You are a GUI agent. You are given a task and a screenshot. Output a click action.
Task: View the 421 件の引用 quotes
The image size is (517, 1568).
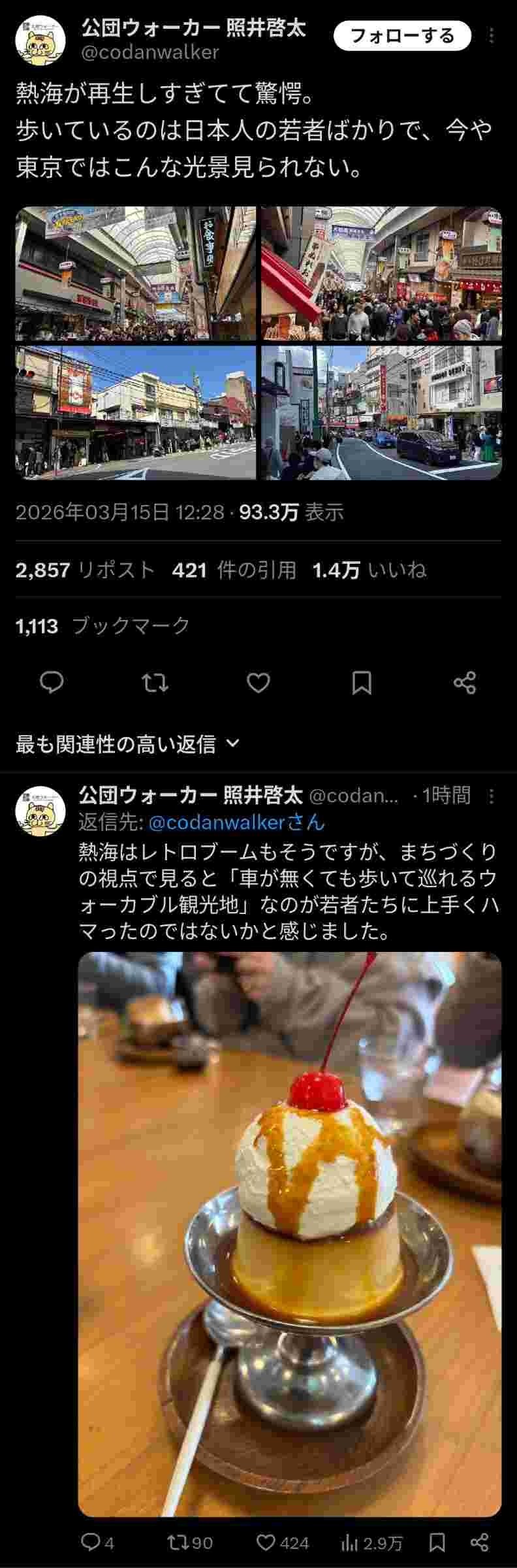tap(234, 570)
